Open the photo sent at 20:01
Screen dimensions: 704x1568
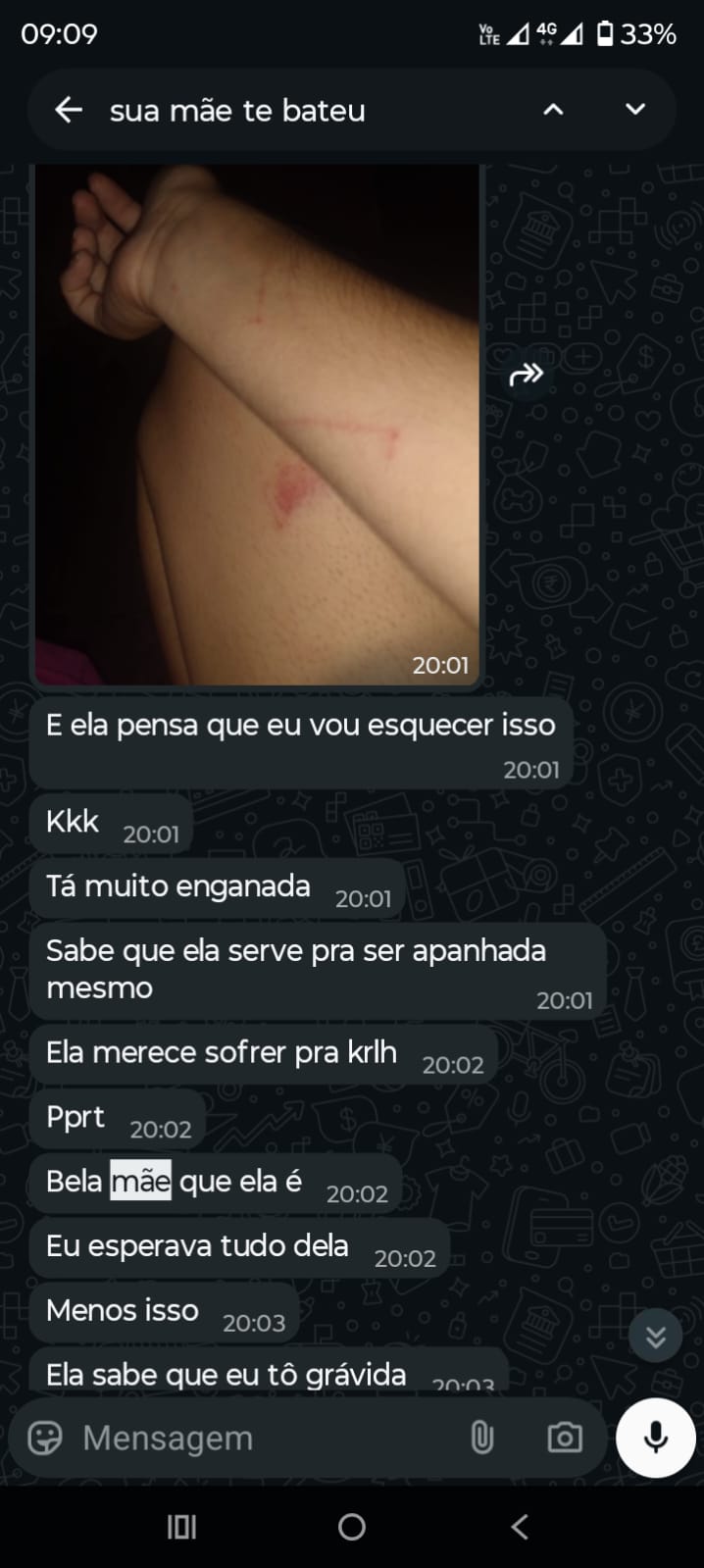257,422
